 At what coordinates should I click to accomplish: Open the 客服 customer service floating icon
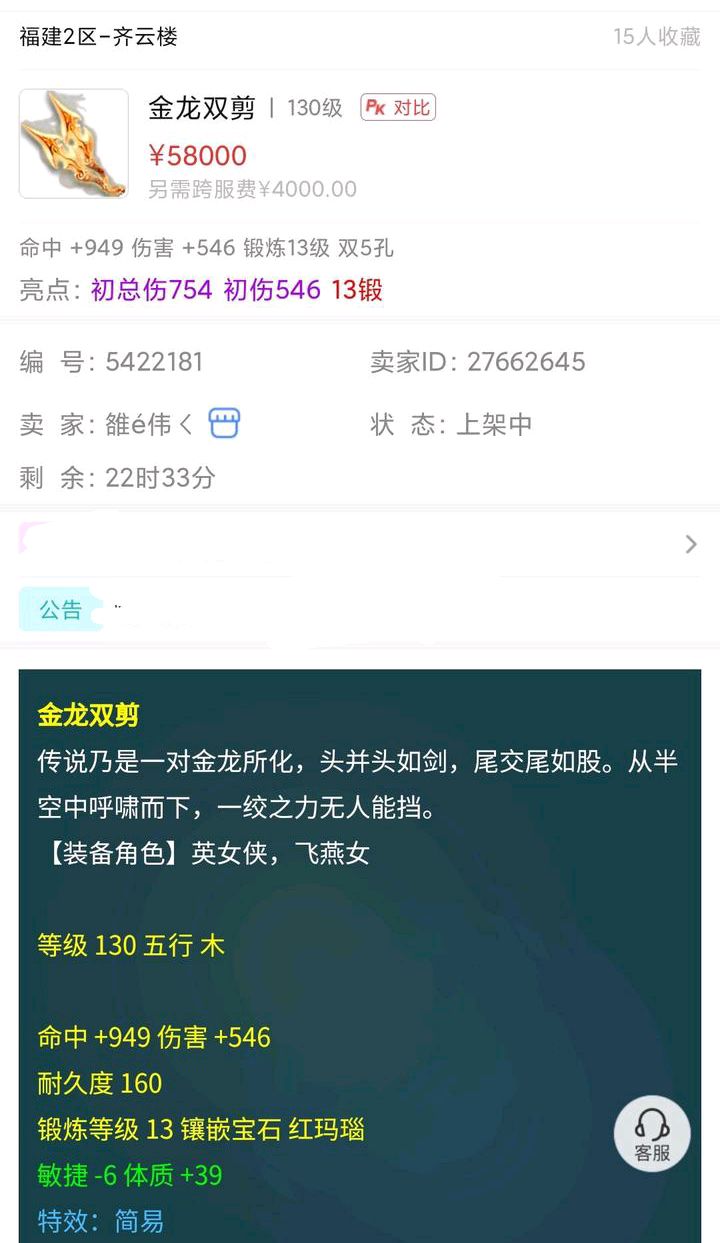pyautogui.click(x=651, y=1133)
